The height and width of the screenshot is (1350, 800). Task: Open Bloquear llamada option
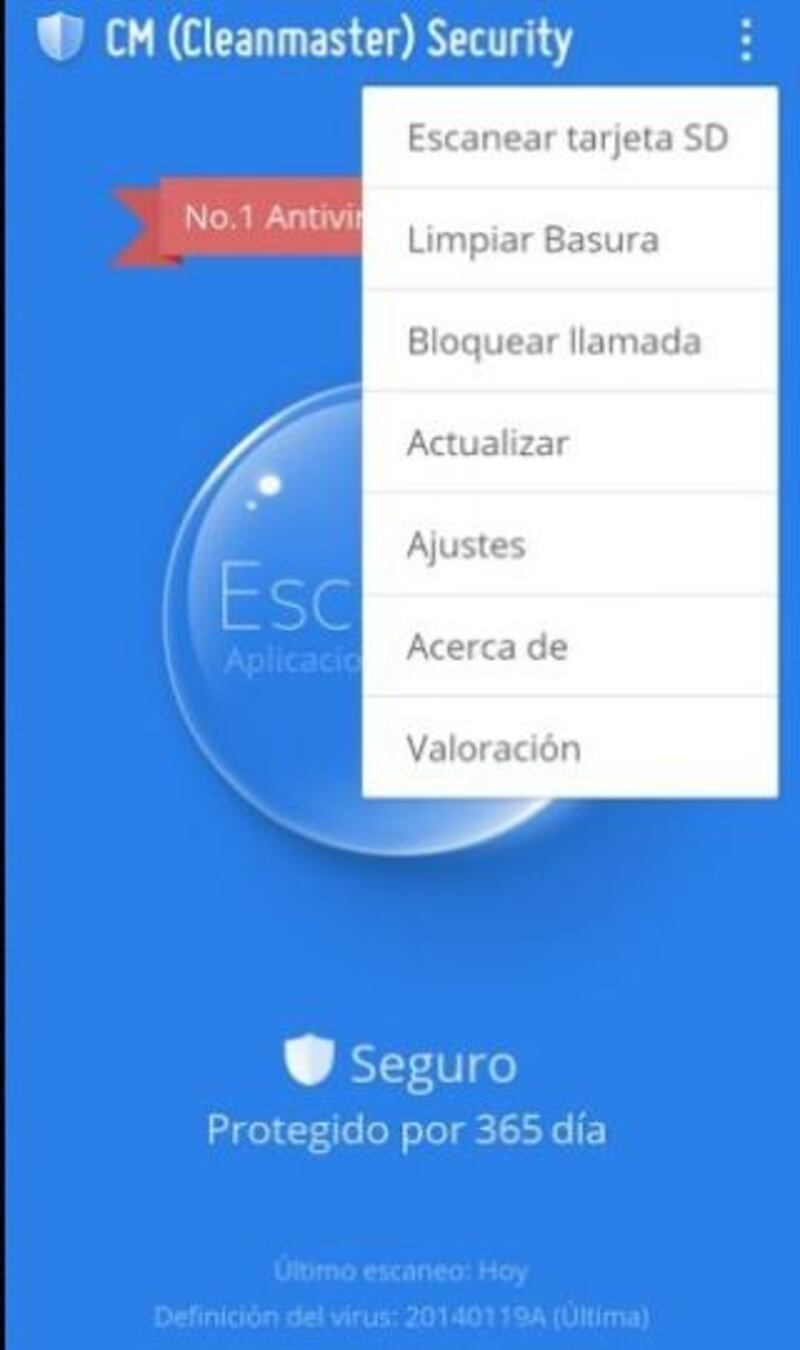[570, 341]
